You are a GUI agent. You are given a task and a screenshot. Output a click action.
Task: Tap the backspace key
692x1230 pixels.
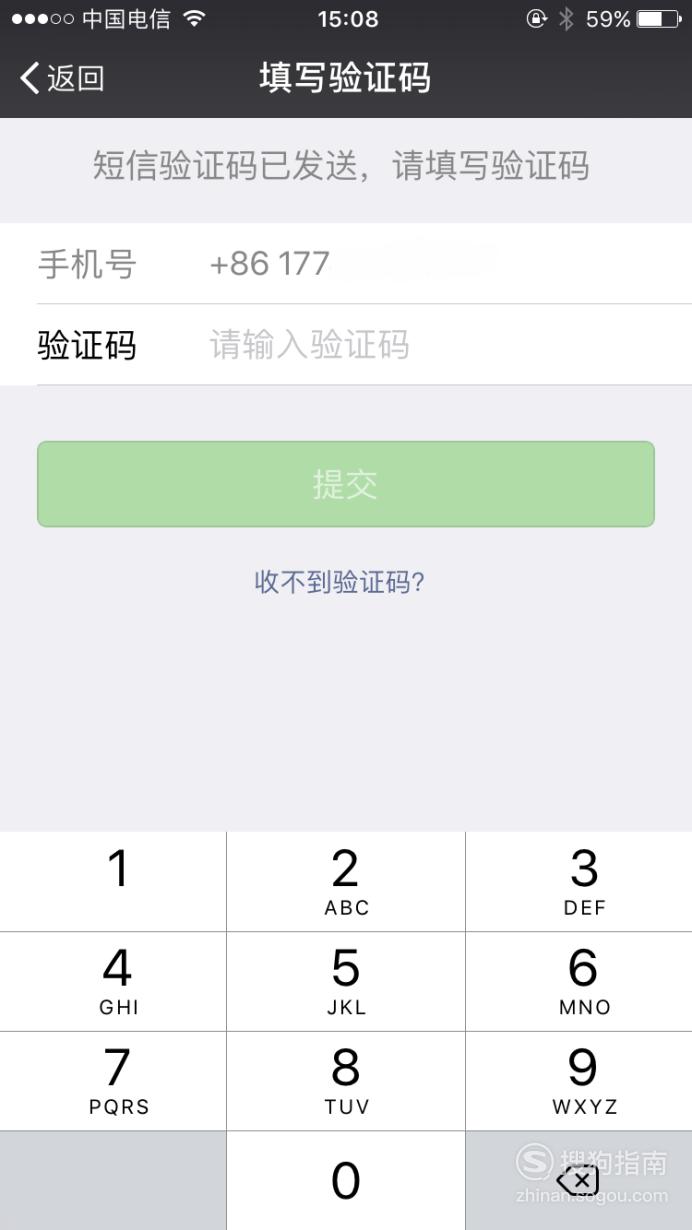579,1181
